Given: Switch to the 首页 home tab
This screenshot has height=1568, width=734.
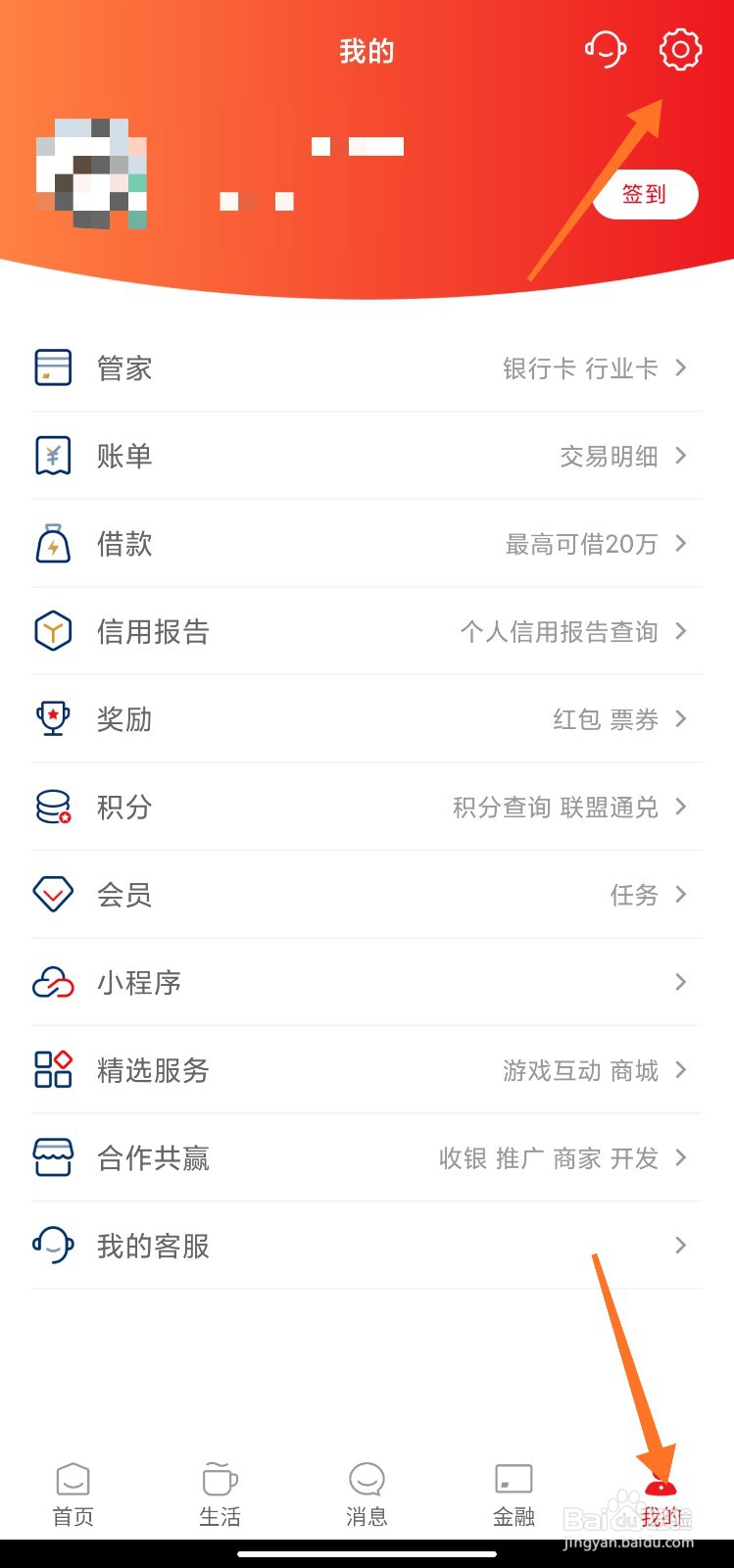Looking at the screenshot, I should 73,1495.
